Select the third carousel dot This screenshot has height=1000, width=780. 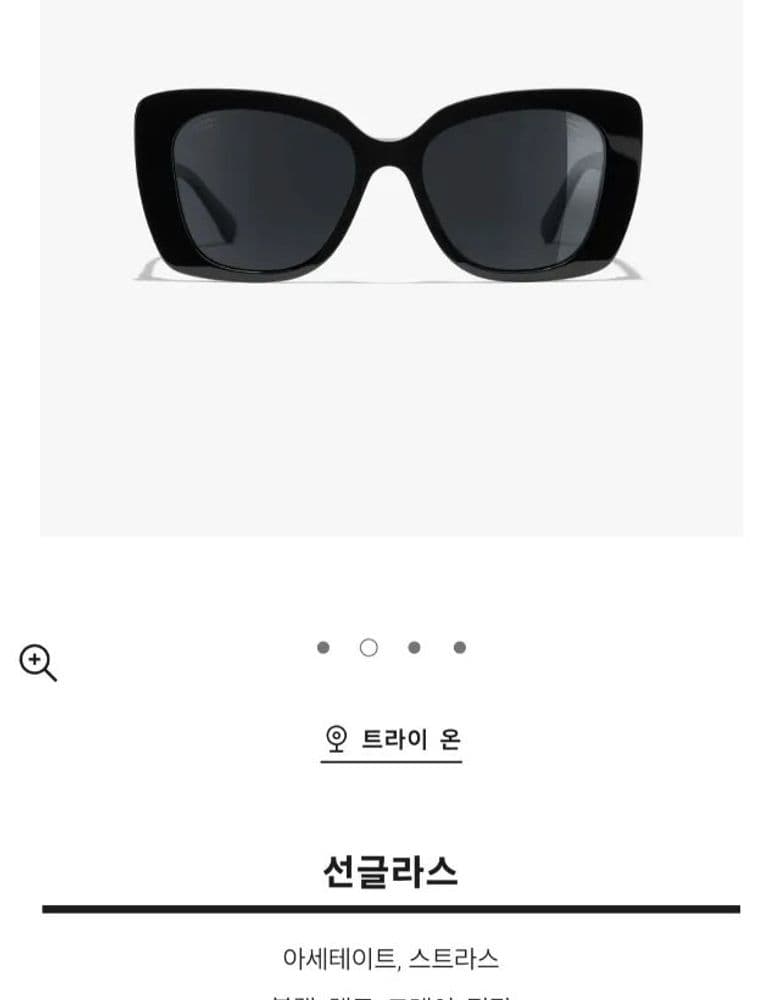click(x=412, y=646)
